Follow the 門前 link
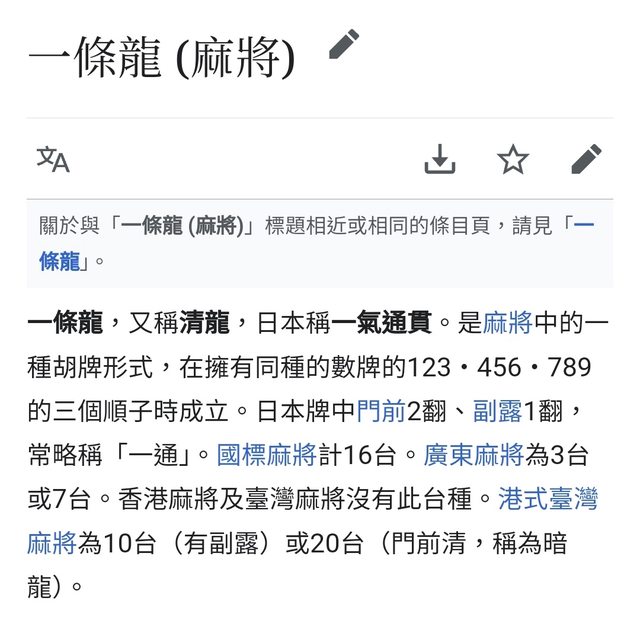The width and height of the screenshot is (640, 620). (x=381, y=411)
